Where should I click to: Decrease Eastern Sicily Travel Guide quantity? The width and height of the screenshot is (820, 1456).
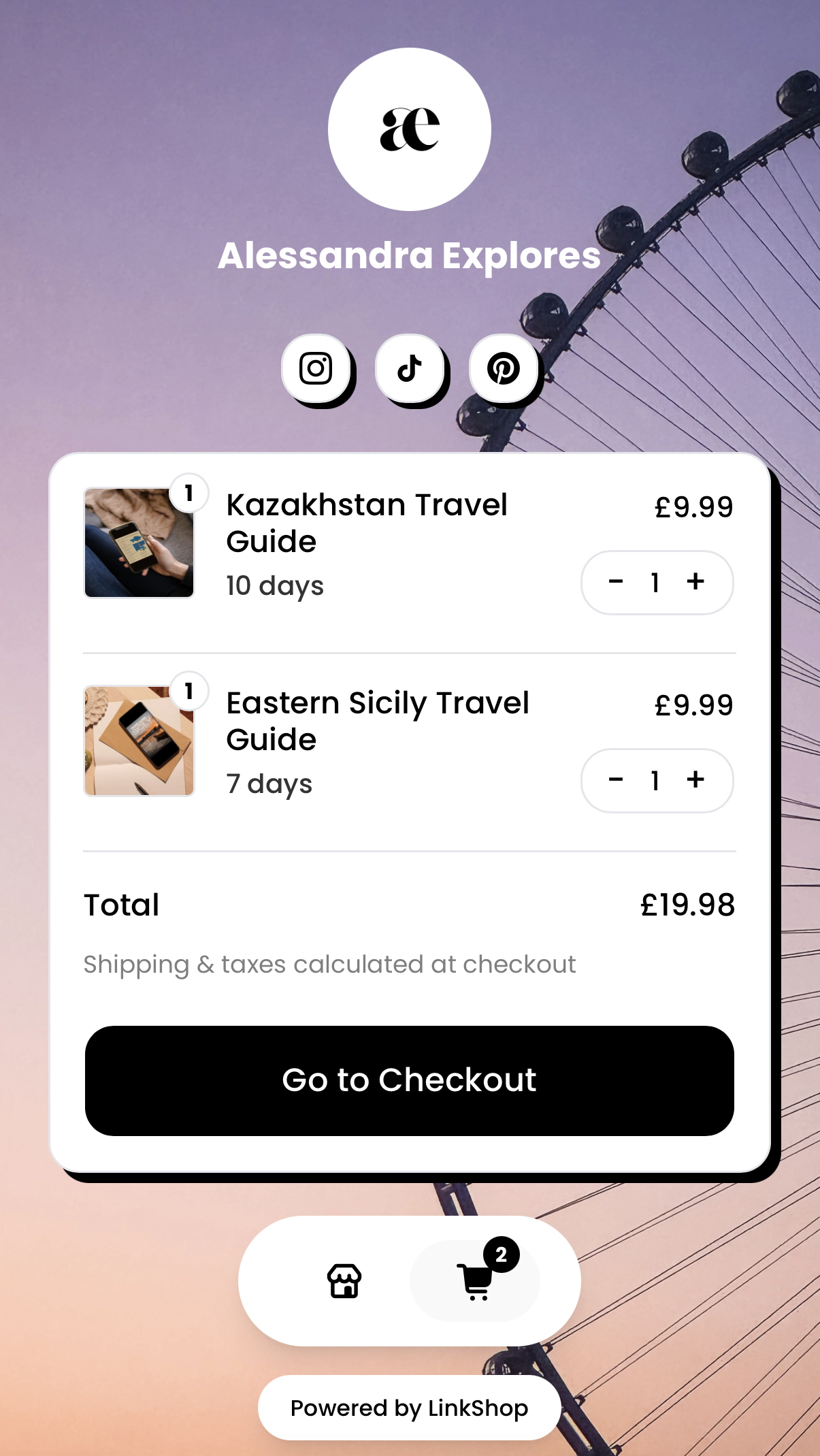tap(616, 780)
